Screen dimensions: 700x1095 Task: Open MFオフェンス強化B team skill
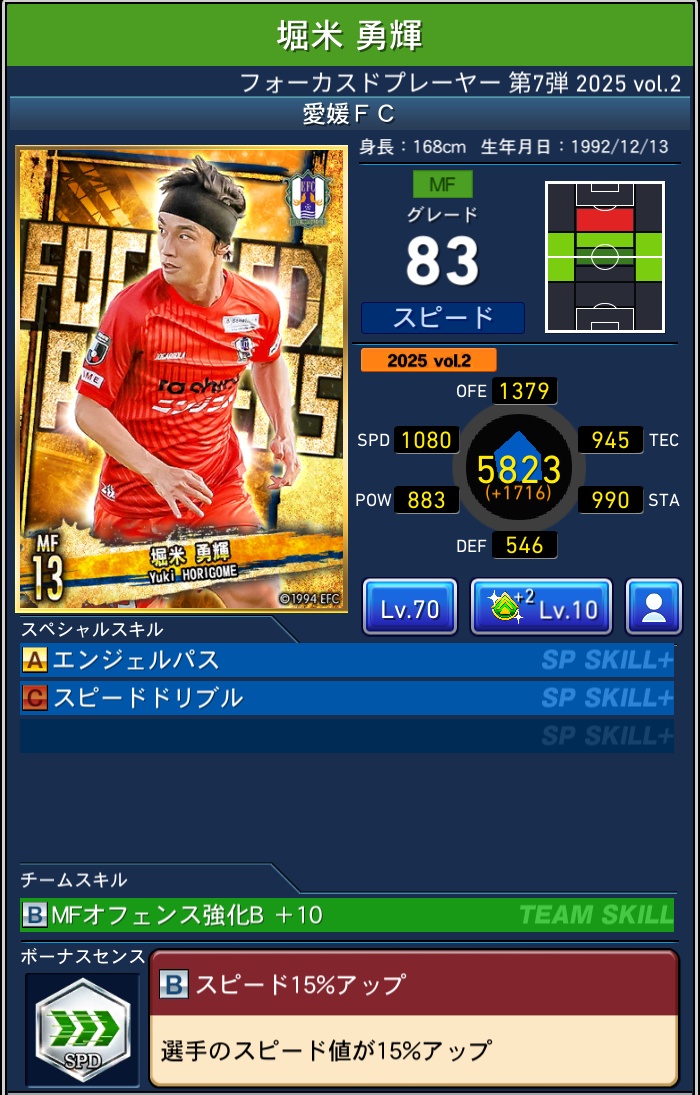[346, 914]
